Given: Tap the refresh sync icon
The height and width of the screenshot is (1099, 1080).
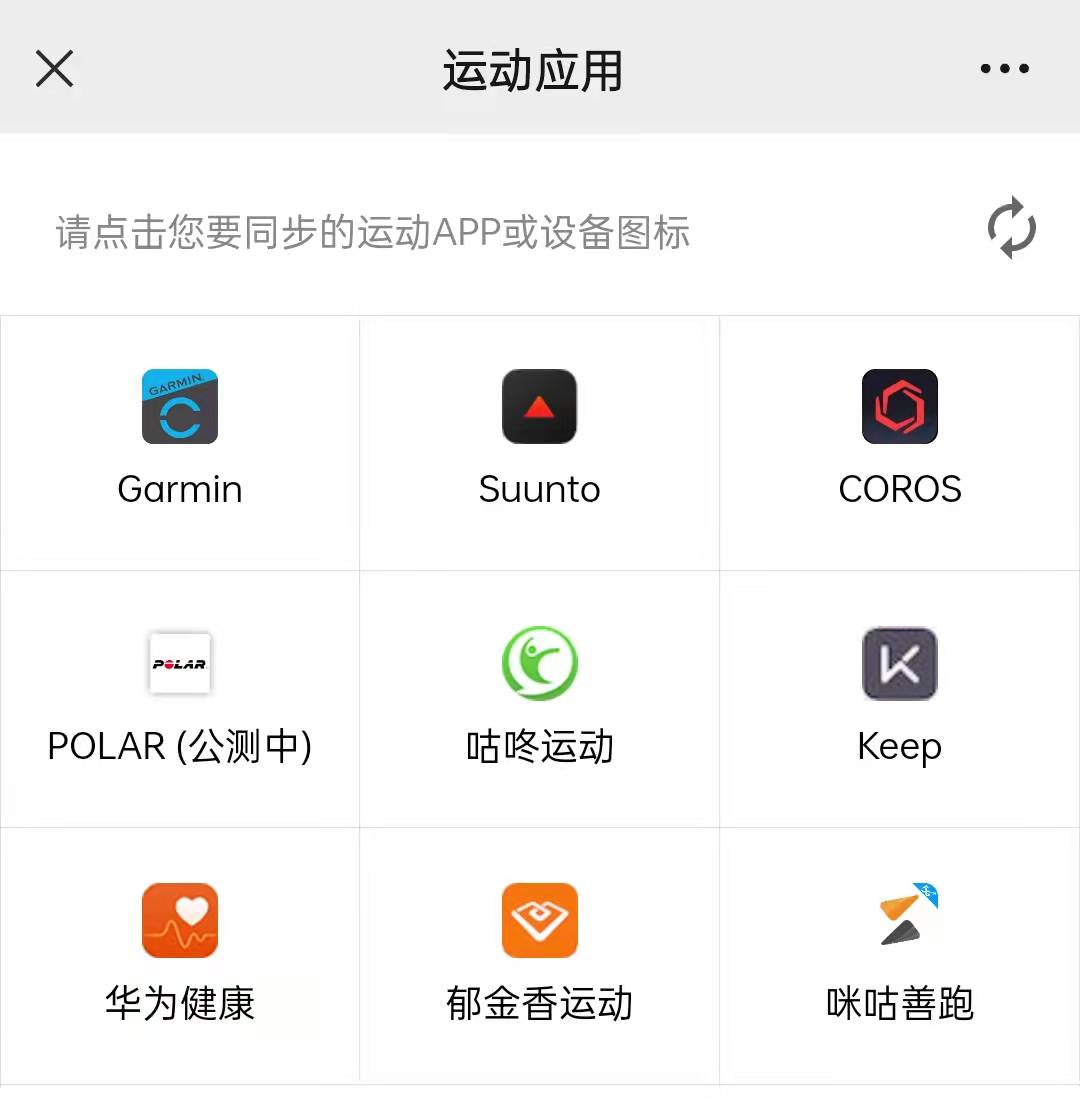Looking at the screenshot, I should [x=1011, y=228].
